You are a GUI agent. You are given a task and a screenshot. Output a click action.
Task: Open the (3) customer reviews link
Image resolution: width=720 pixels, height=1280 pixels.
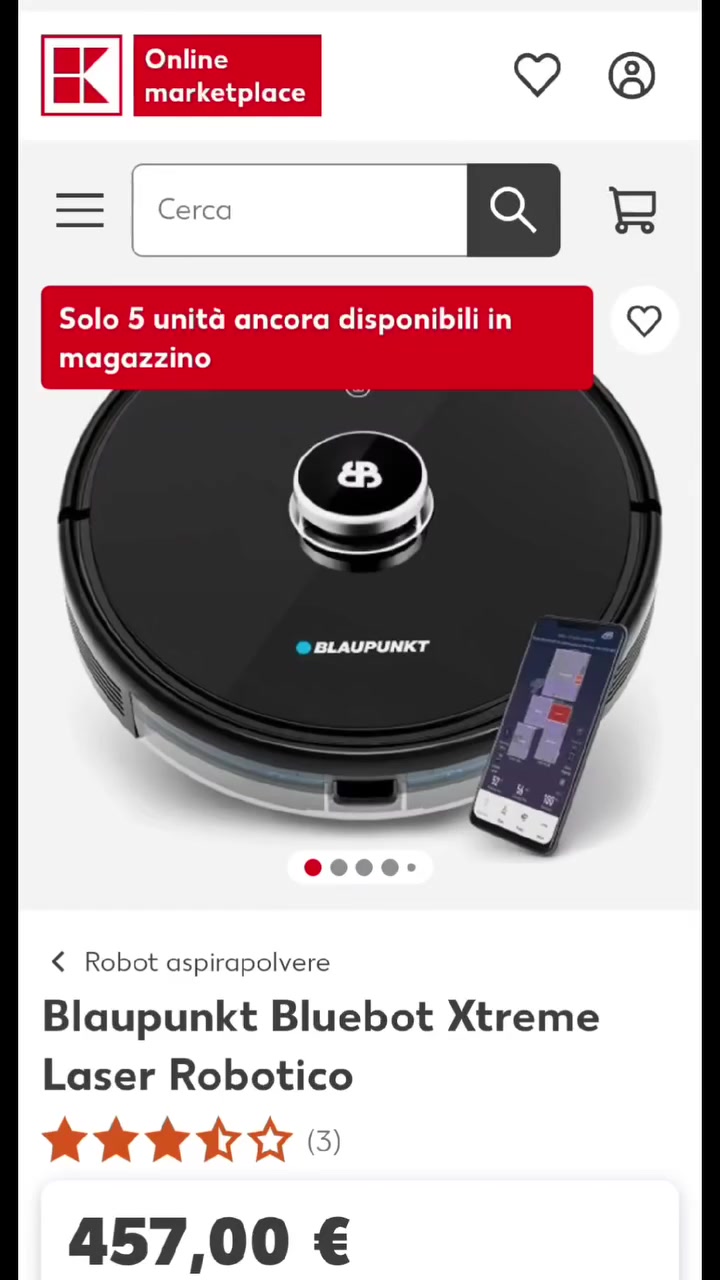[323, 1140]
